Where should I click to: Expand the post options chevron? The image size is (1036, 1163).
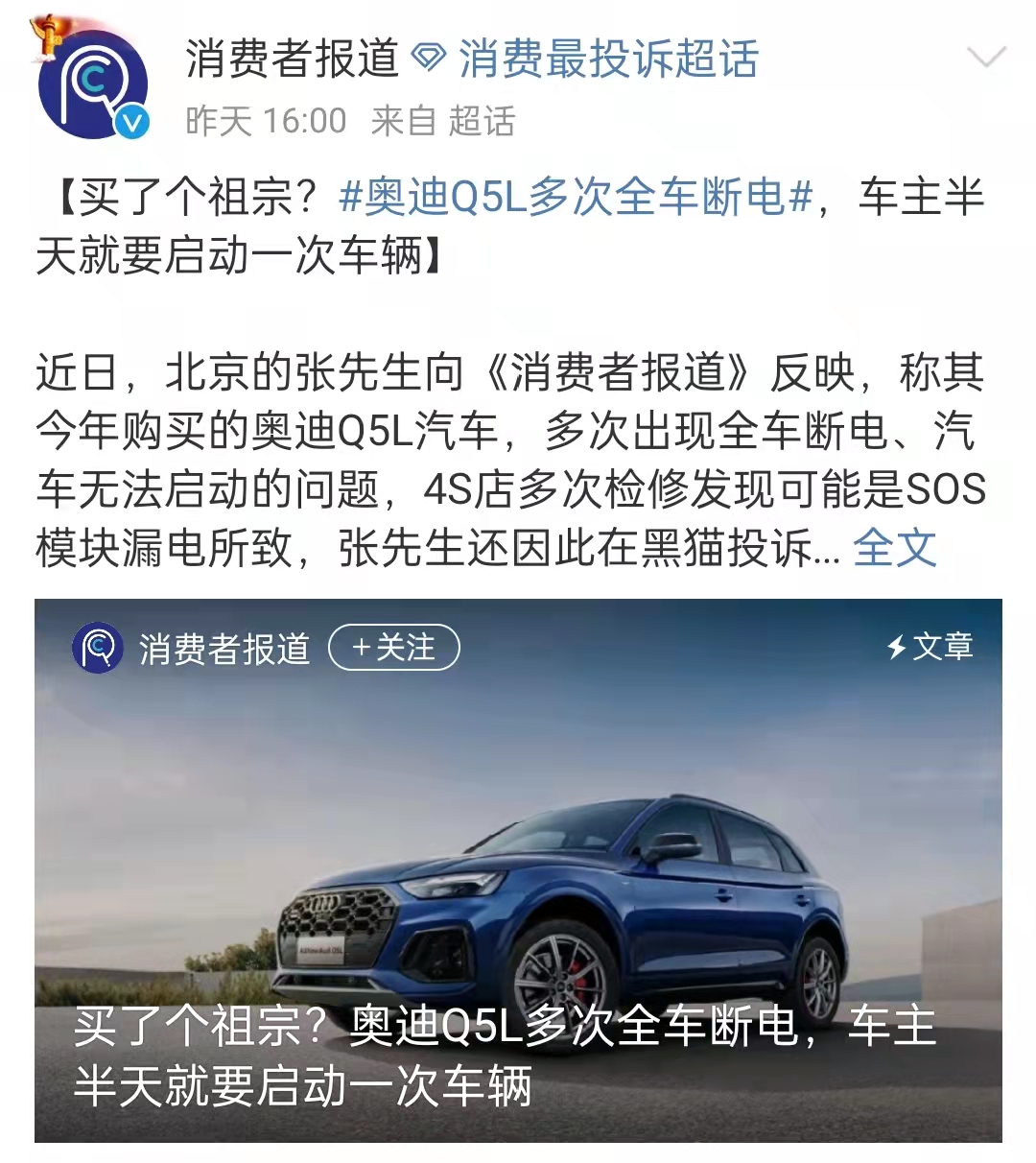click(x=985, y=59)
